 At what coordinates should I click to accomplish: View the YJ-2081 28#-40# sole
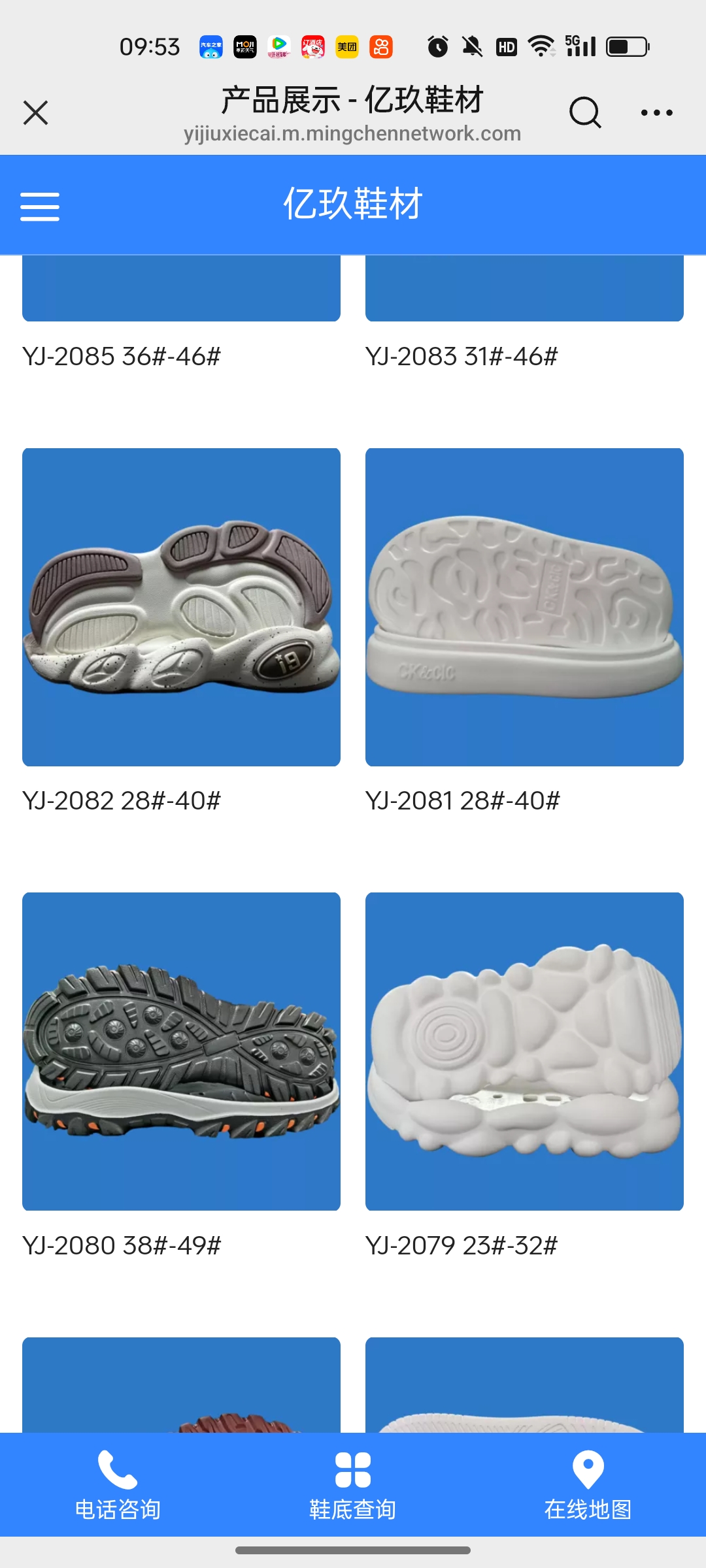tap(524, 607)
